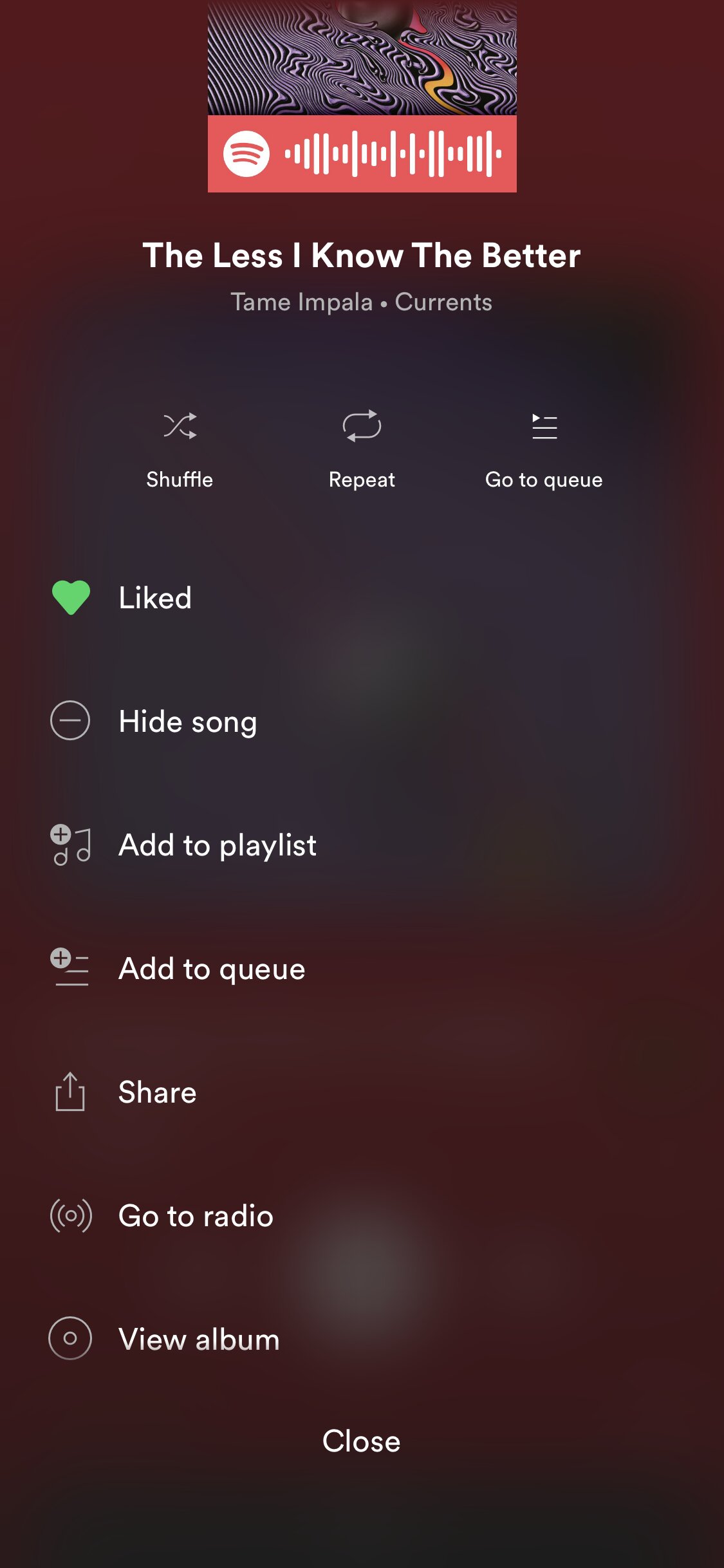
Task: Go to the song radio
Action: (362, 1215)
